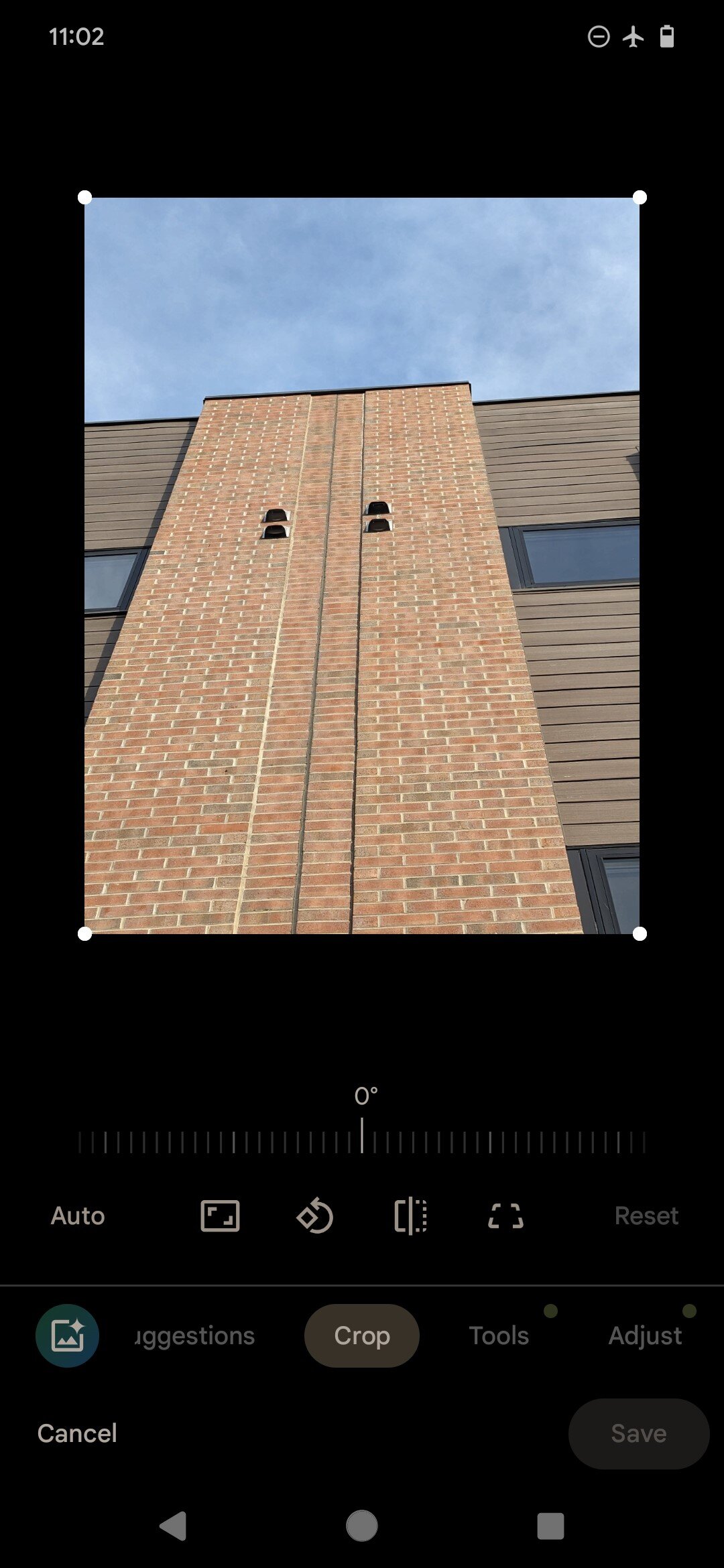
Task: Go to the Adjust tab
Action: (x=645, y=1335)
